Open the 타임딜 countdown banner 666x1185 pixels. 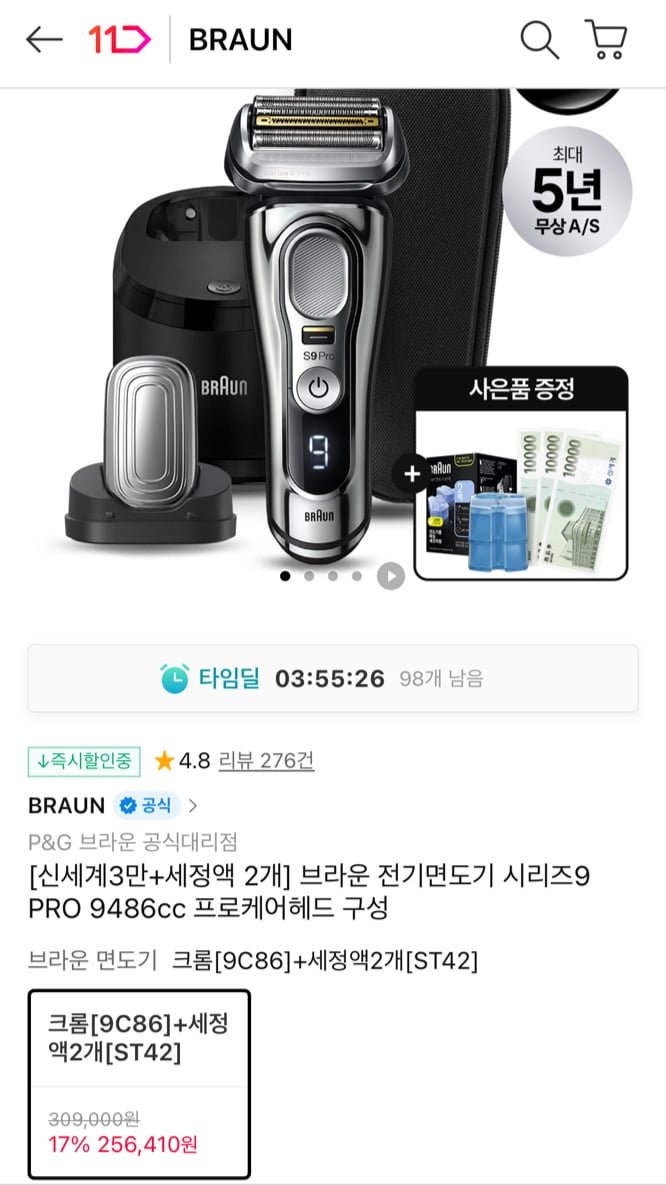pos(332,678)
